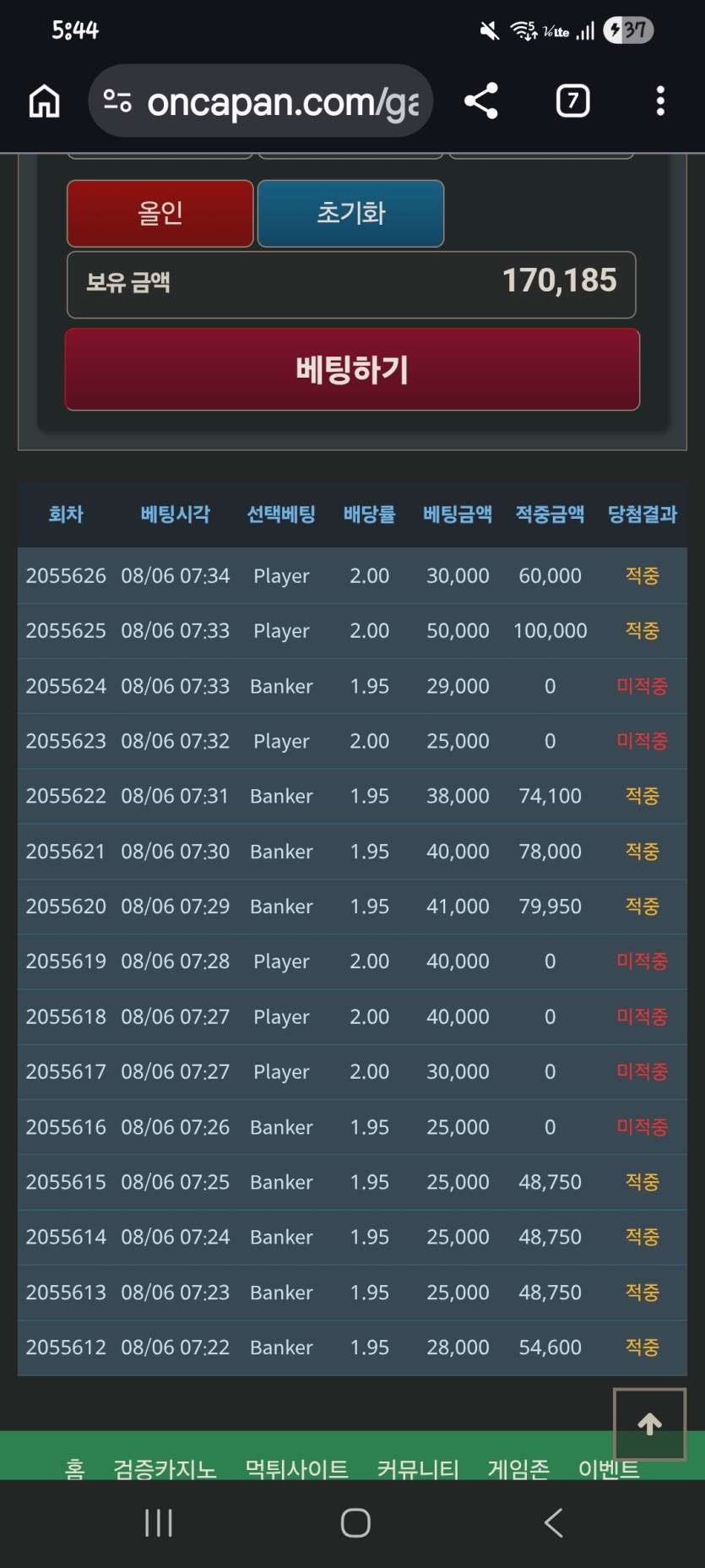Open the 검증카지노 section
The height and width of the screenshot is (1568, 705).
coord(165,1468)
